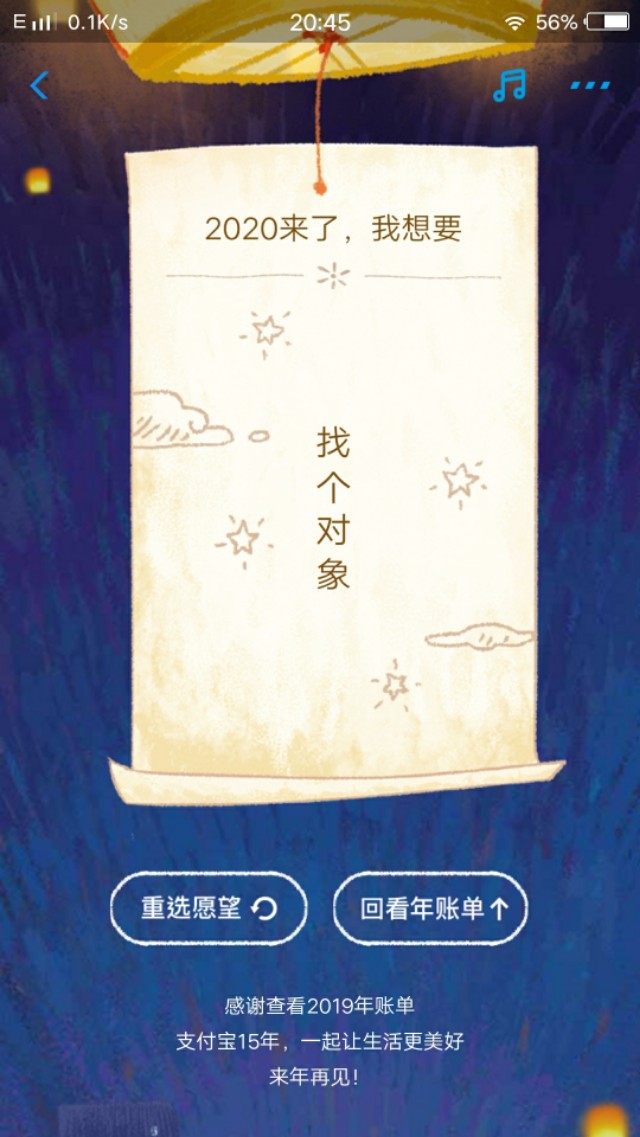Go back using the top-left arrow
The image size is (640, 1137).
[x=39, y=86]
